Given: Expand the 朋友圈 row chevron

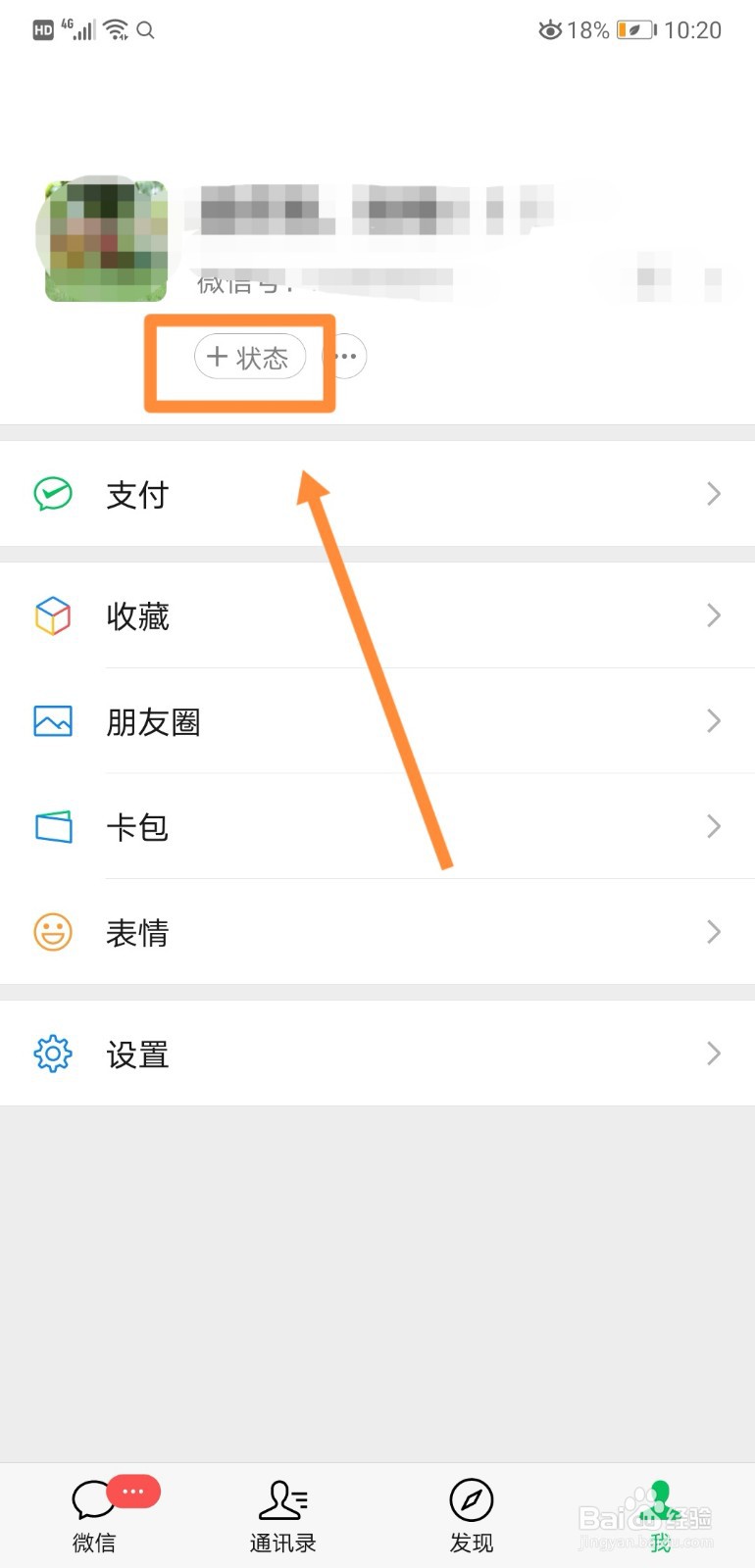Looking at the screenshot, I should (713, 721).
